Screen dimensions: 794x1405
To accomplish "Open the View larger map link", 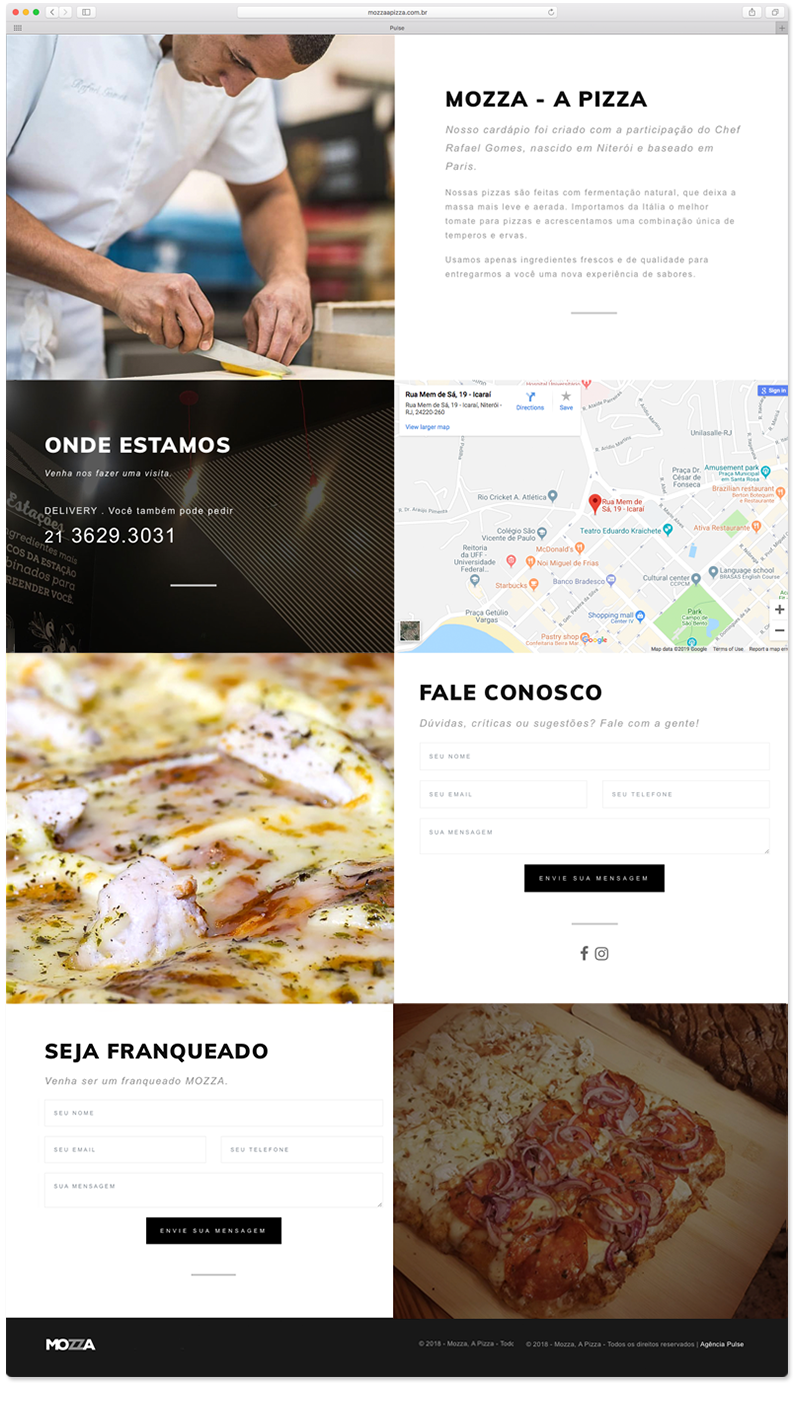I will click(x=427, y=427).
